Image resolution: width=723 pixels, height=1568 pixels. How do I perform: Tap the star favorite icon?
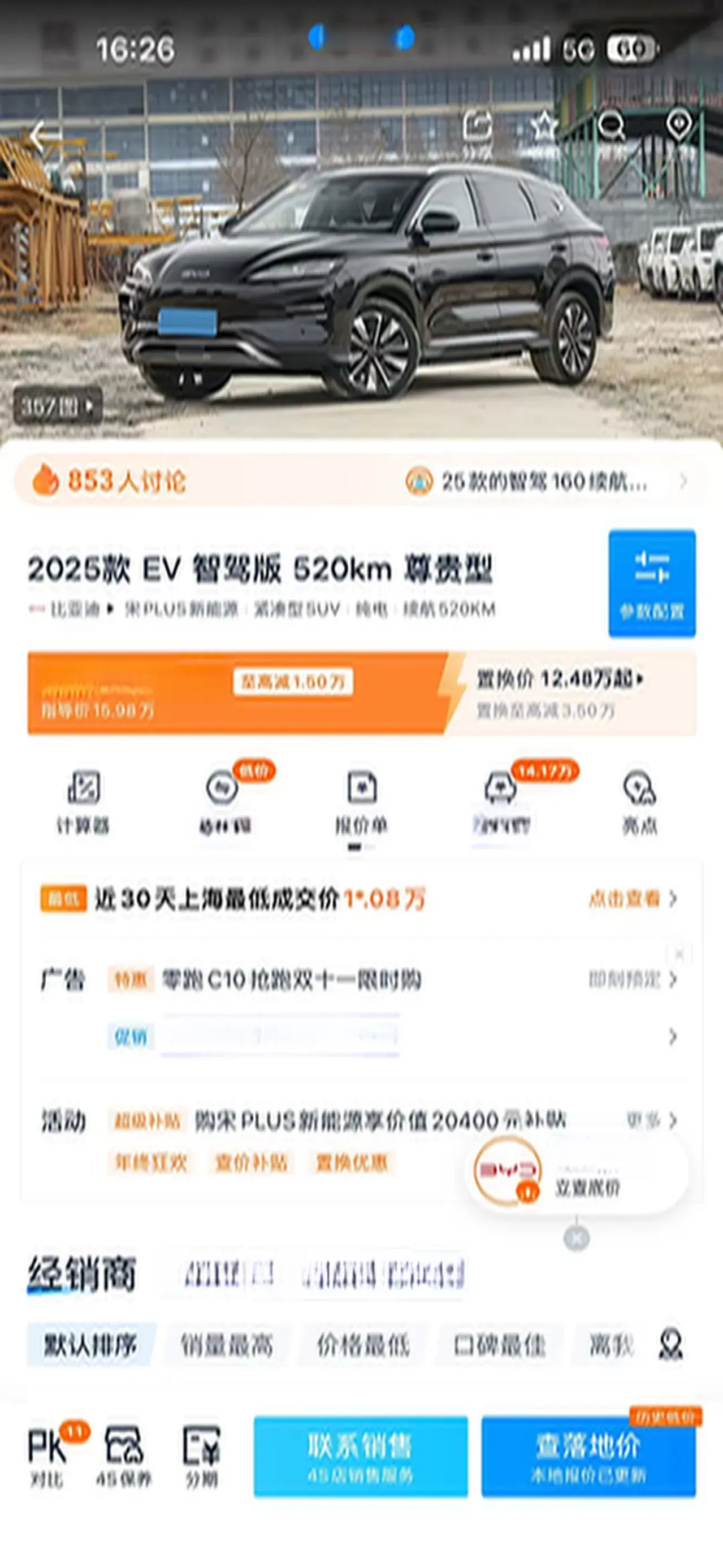click(543, 126)
